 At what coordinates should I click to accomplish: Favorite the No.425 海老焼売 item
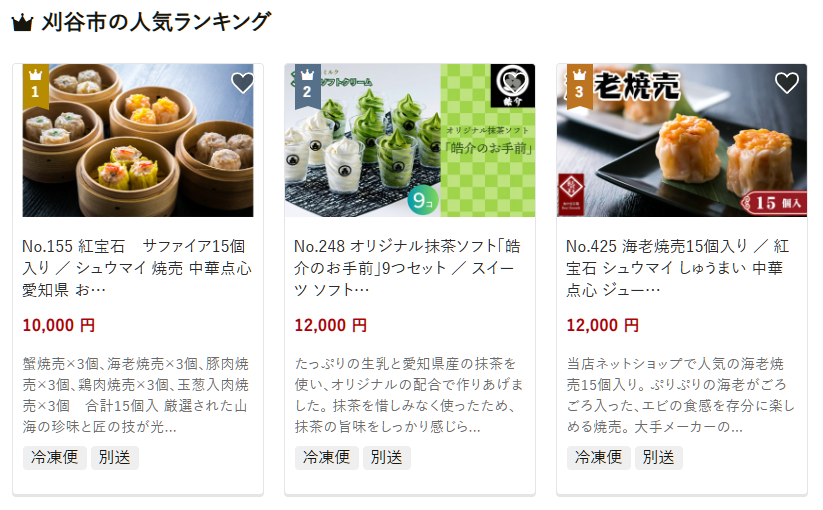coord(786,84)
